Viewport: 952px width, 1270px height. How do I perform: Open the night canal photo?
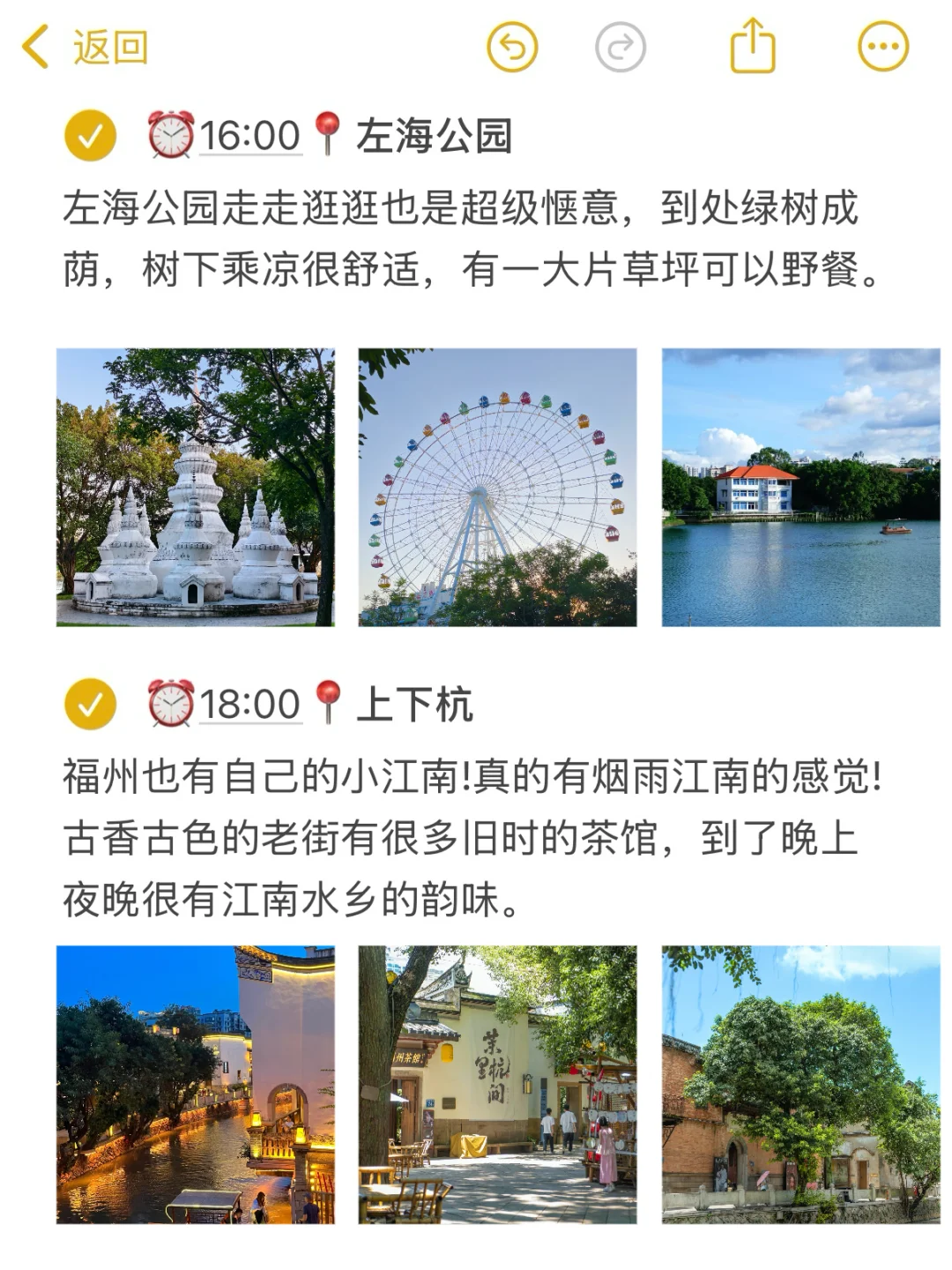click(196, 1085)
